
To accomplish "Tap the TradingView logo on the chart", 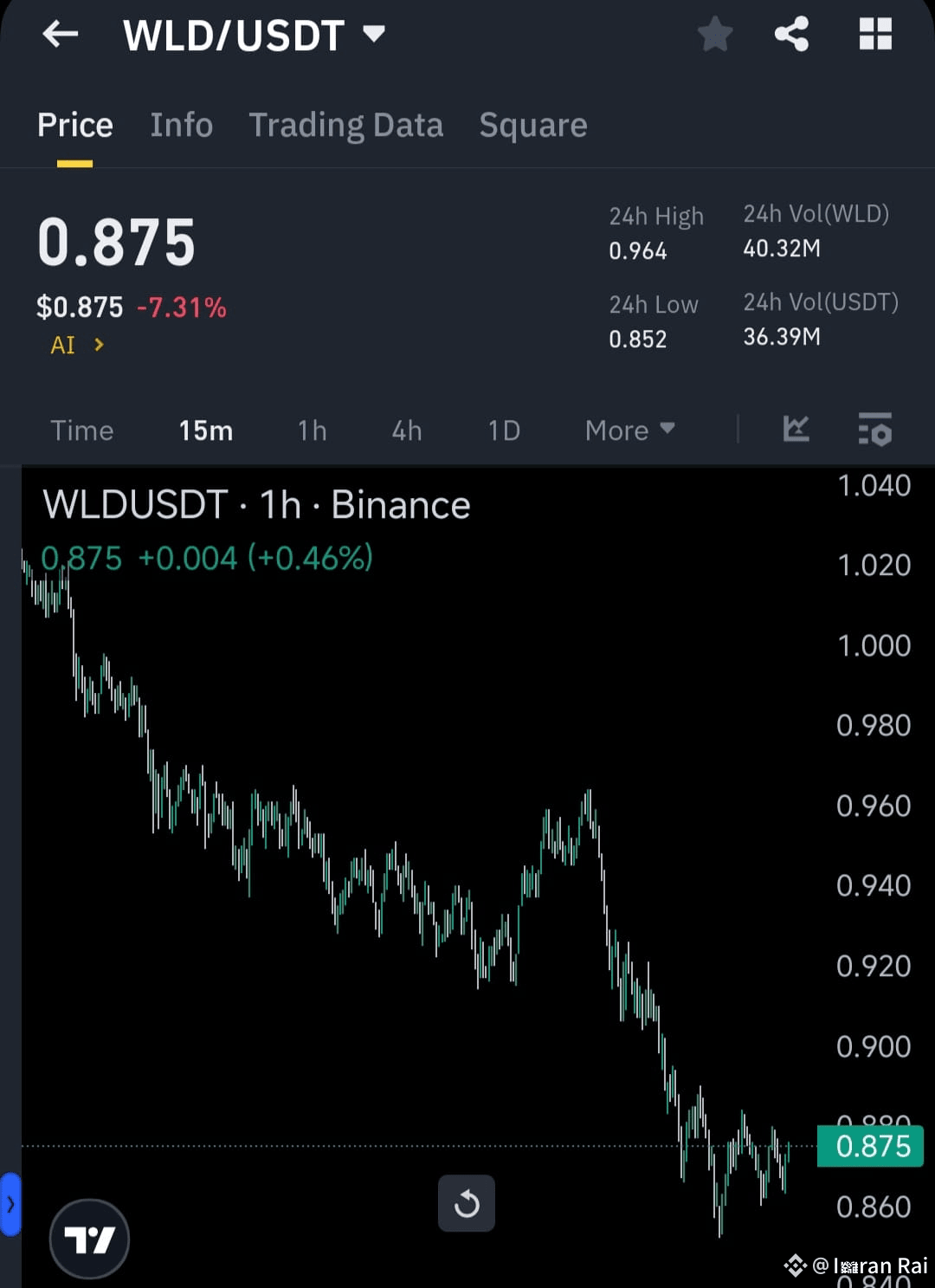I will click(89, 1239).
